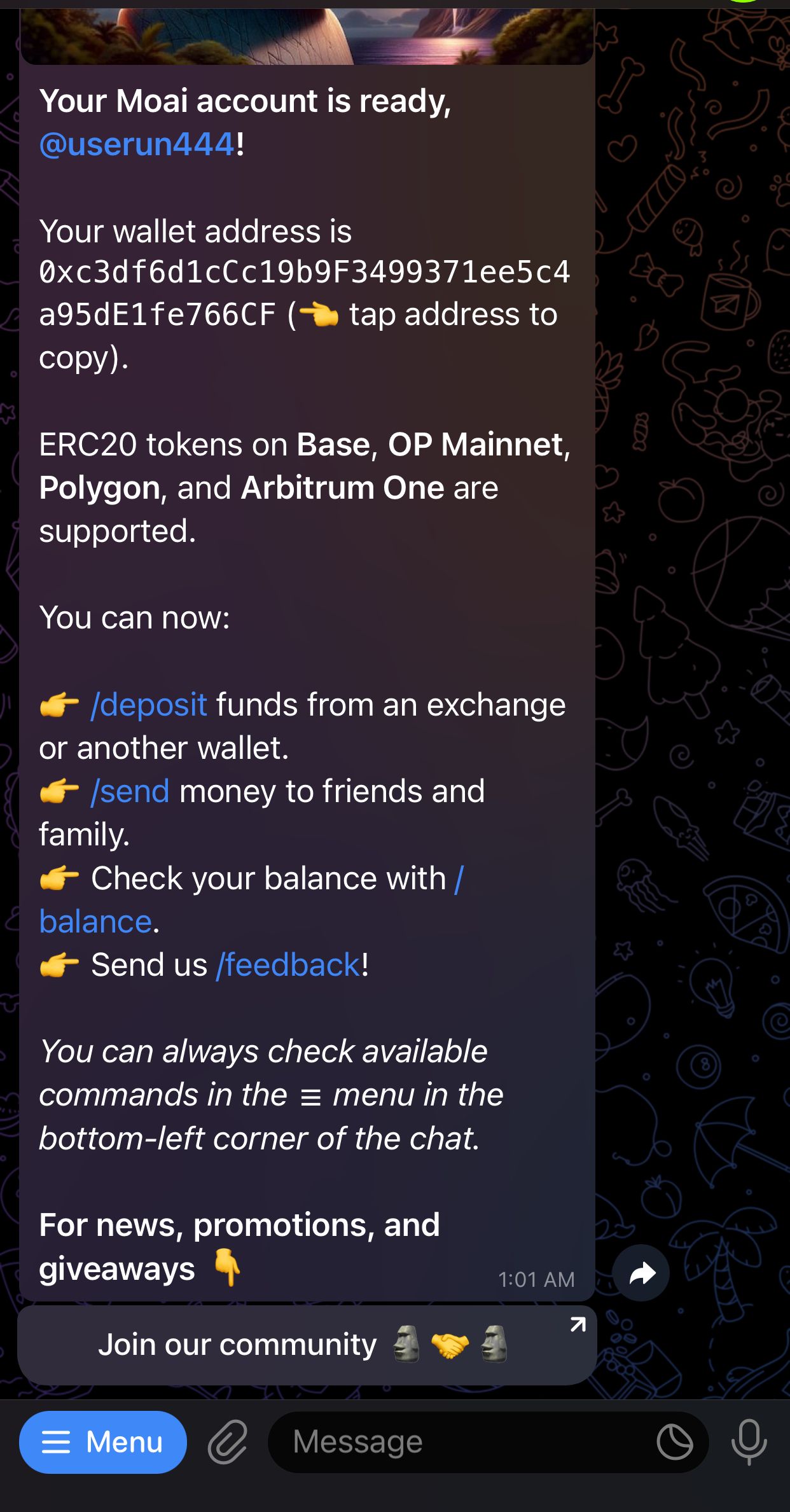Tap the moai statue emoji in the community button
Screen dimensions: 790x1512
[x=407, y=1345]
